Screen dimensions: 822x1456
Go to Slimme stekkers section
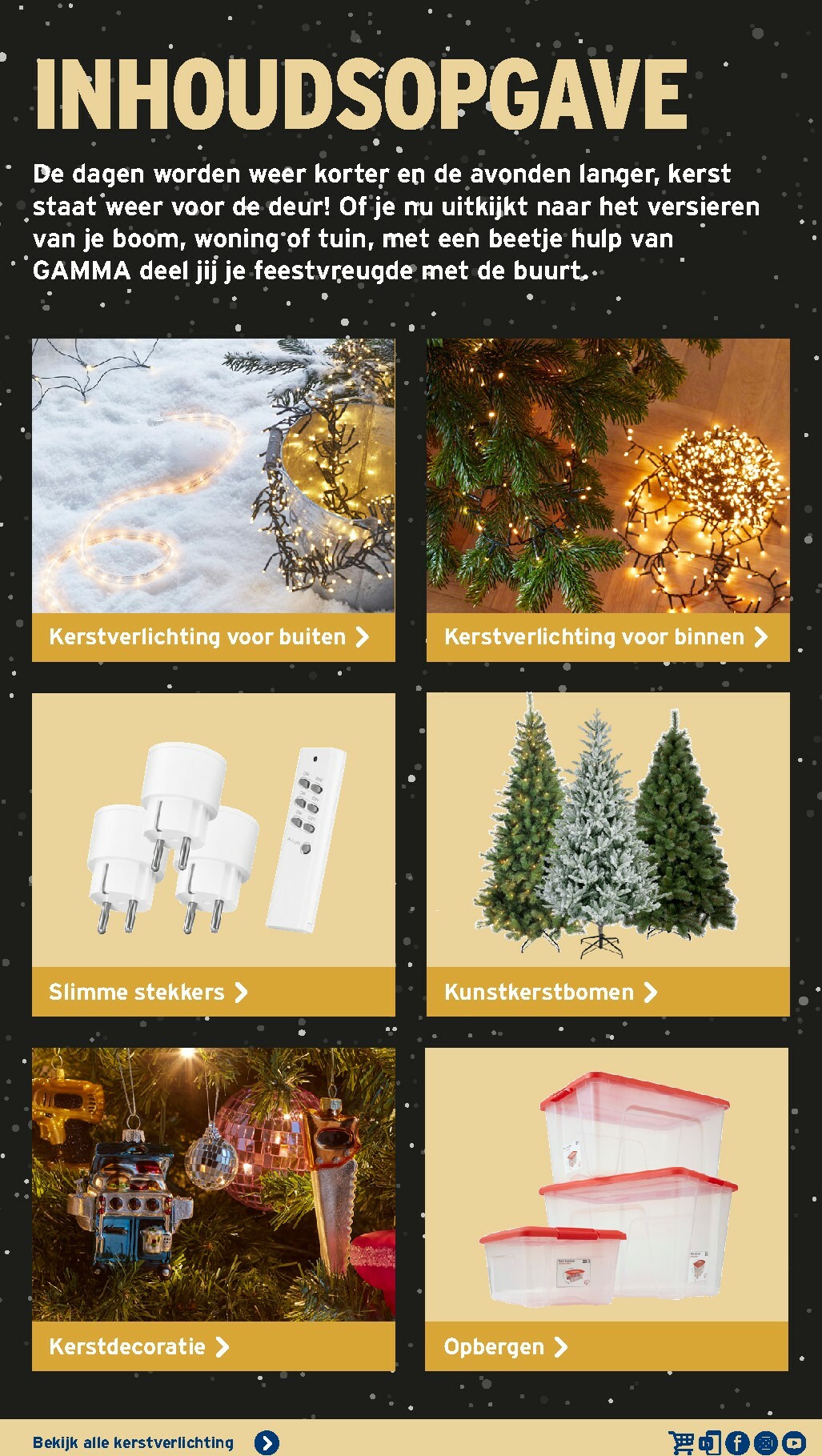tap(213, 992)
